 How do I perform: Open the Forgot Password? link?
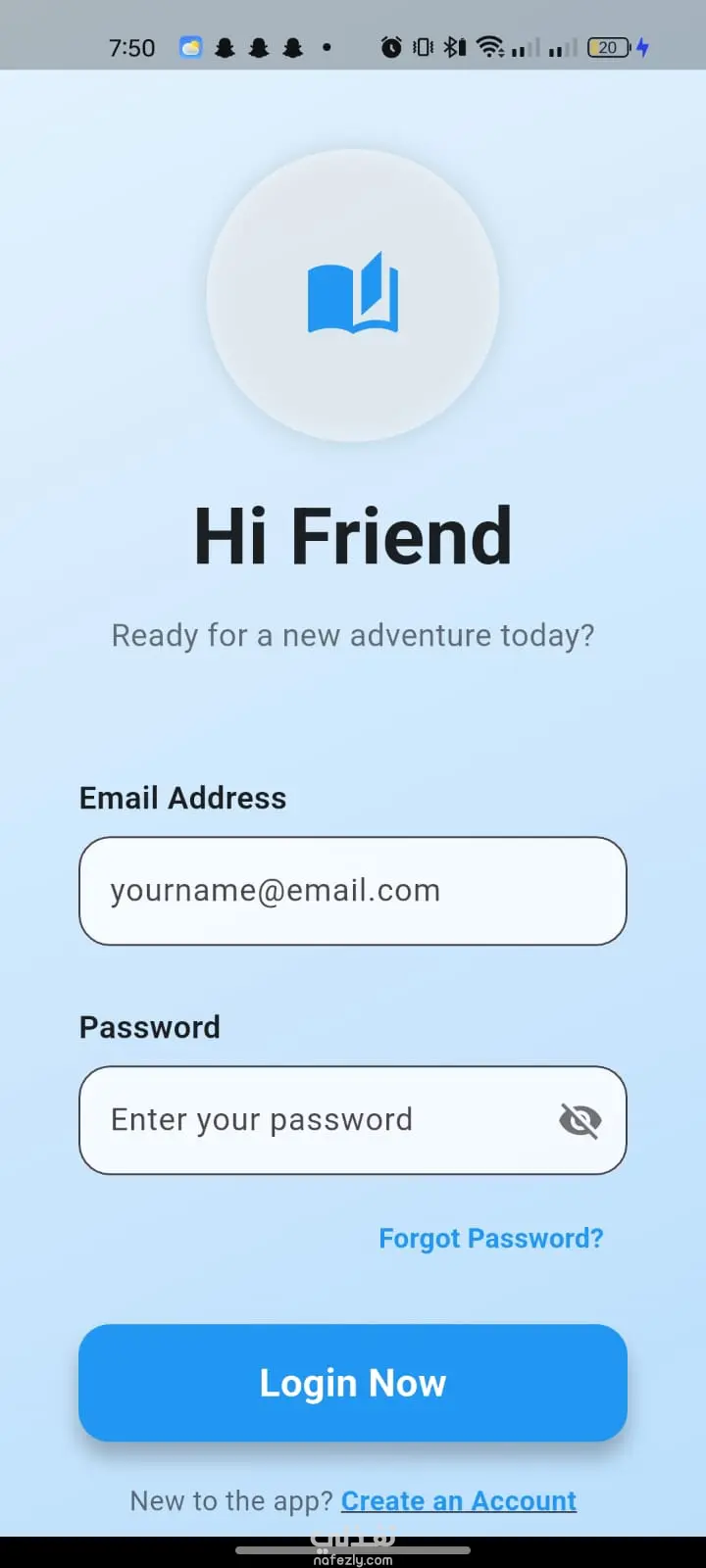pyautogui.click(x=491, y=1239)
